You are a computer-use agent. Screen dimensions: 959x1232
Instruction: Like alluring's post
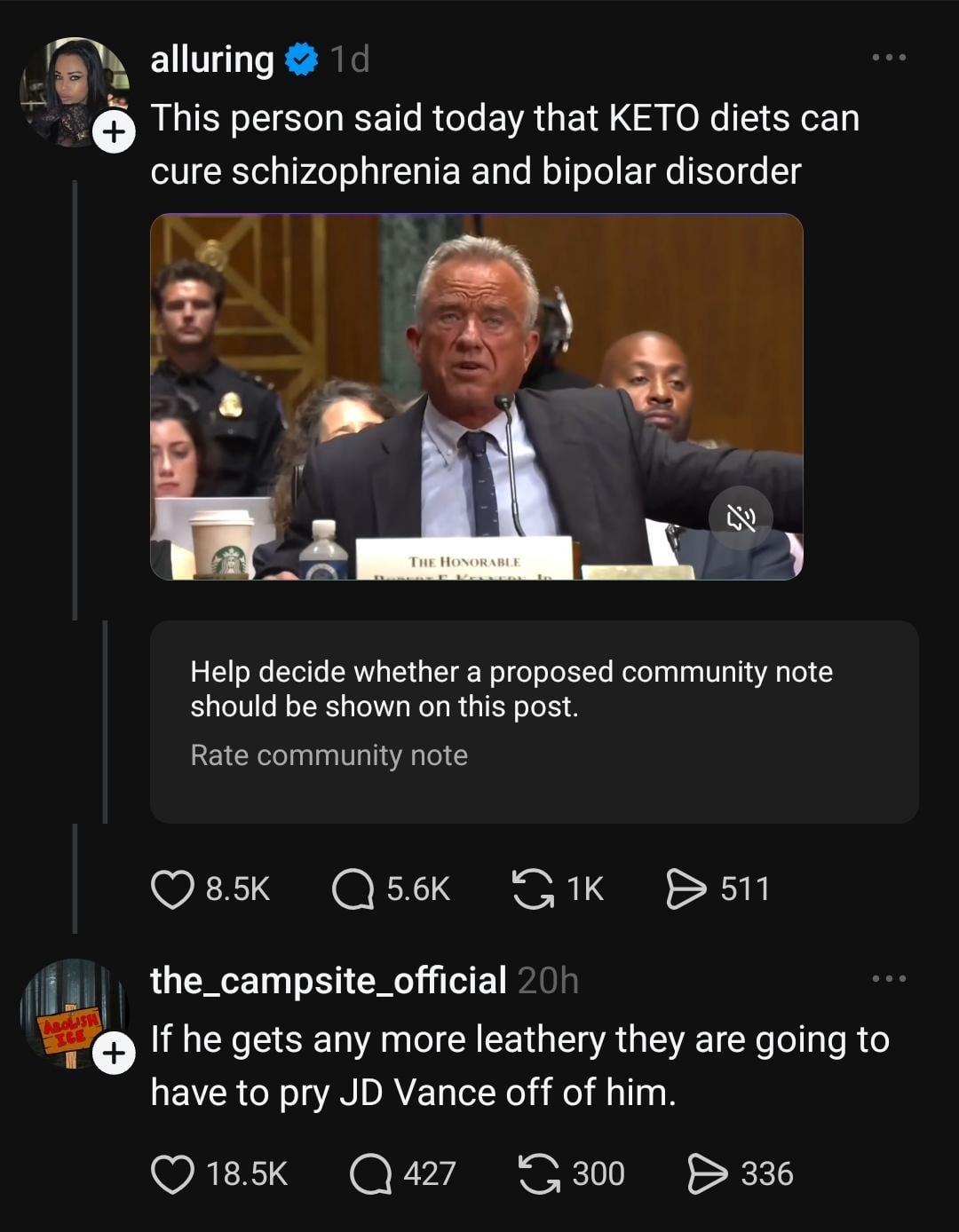click(x=172, y=889)
